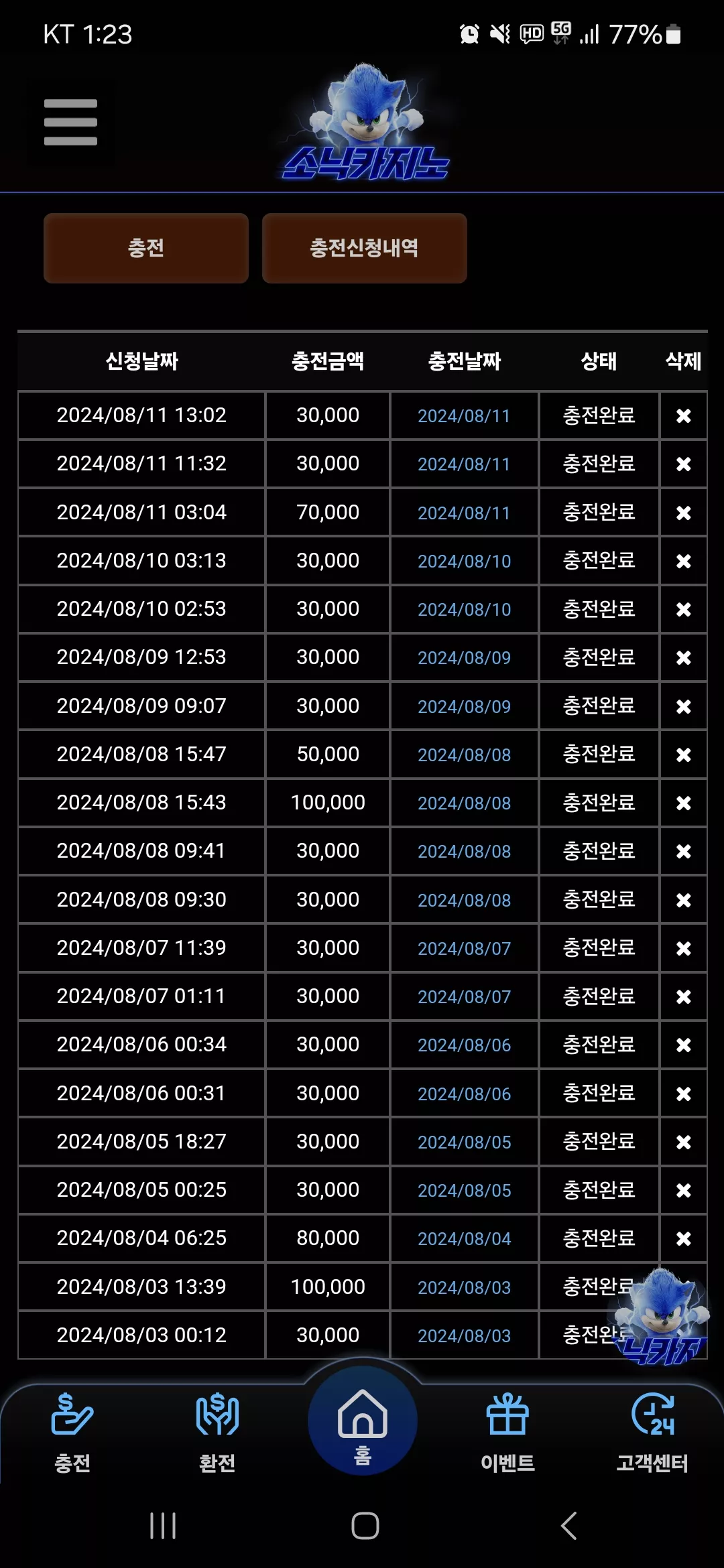
Task: Delete the 2024/08/08 15:47 50,000 record
Action: click(x=683, y=755)
